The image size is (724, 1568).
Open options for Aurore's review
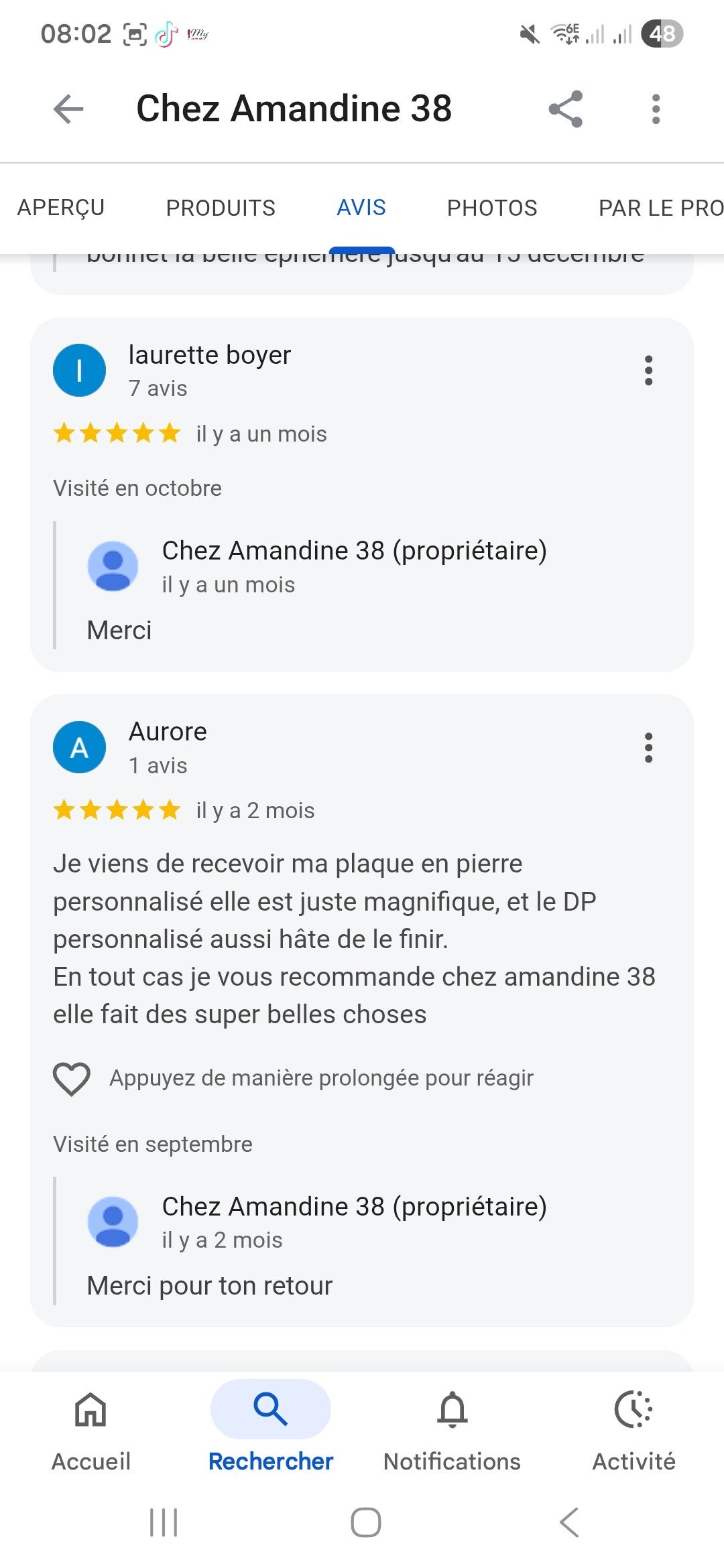pyautogui.click(x=648, y=747)
